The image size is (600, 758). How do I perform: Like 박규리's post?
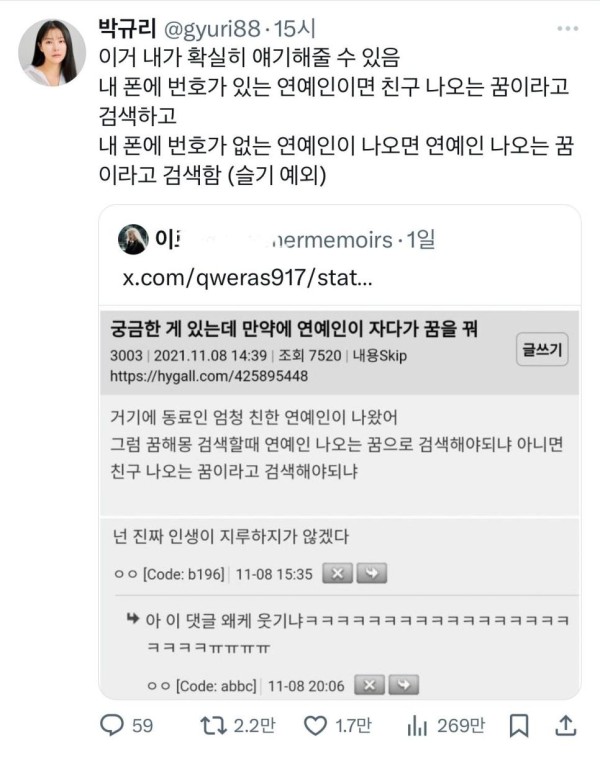(x=315, y=725)
